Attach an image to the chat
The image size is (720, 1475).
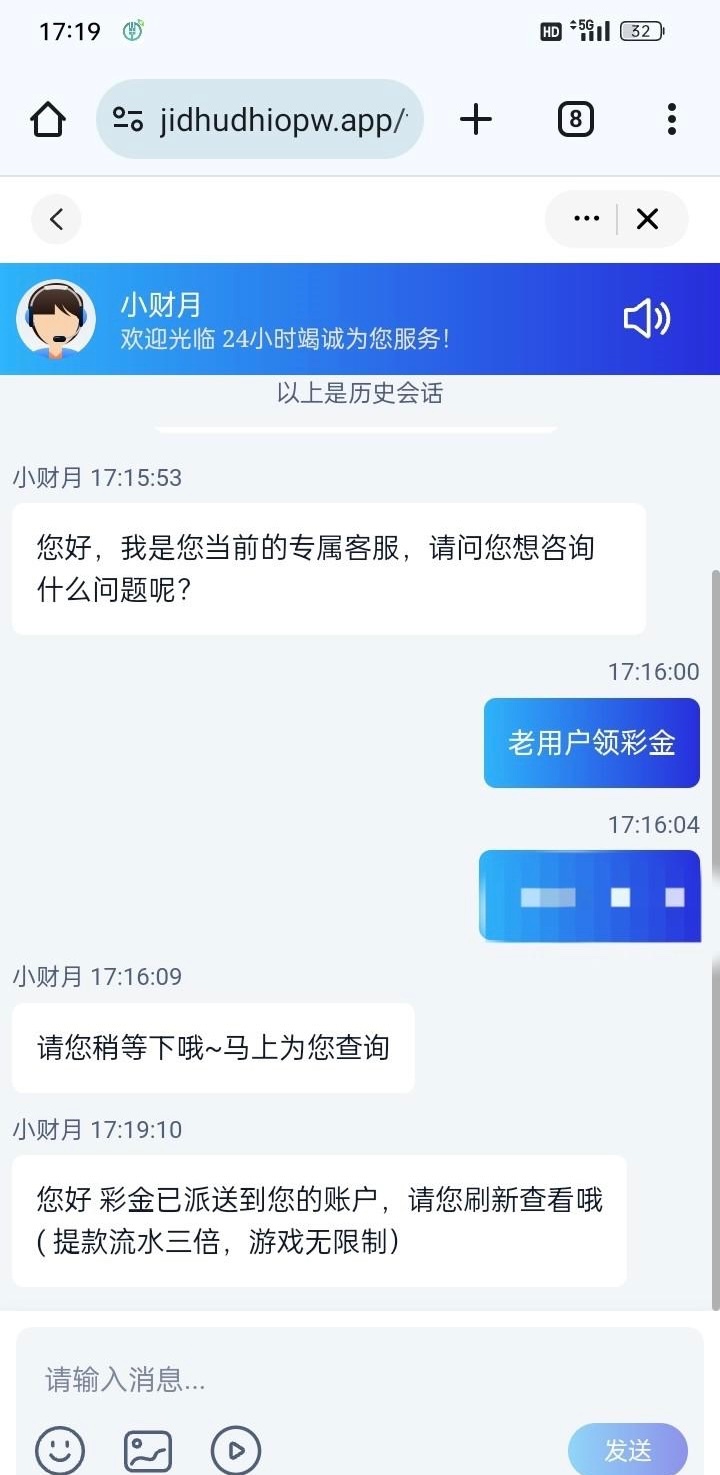click(148, 1449)
